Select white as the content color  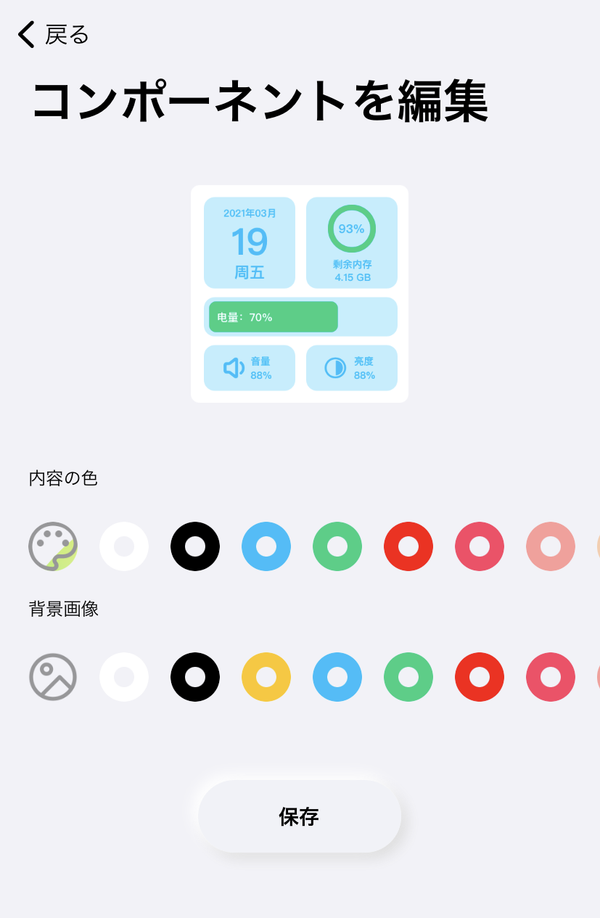[124, 546]
